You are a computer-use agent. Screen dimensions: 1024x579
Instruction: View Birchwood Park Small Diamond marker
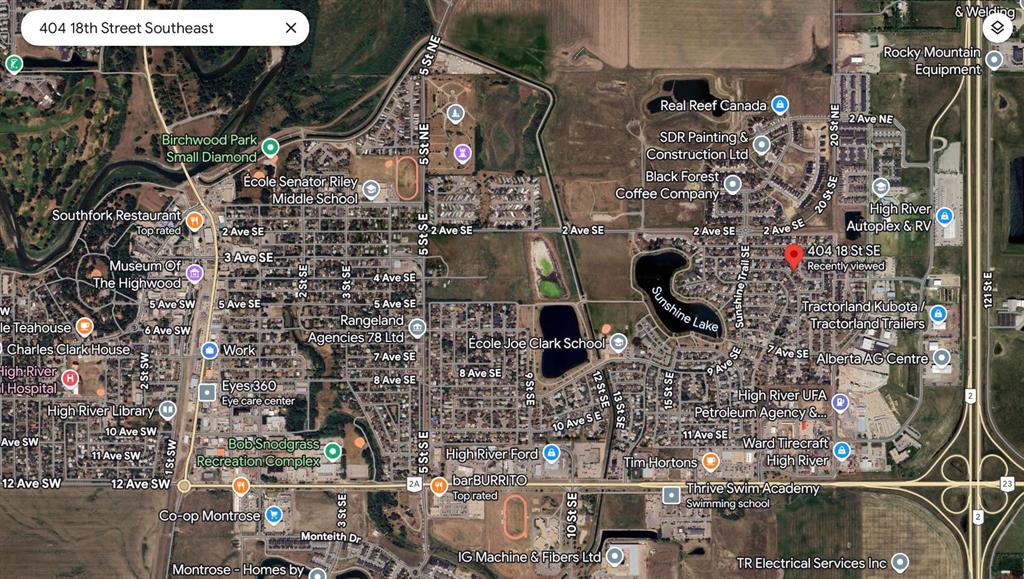(x=270, y=148)
